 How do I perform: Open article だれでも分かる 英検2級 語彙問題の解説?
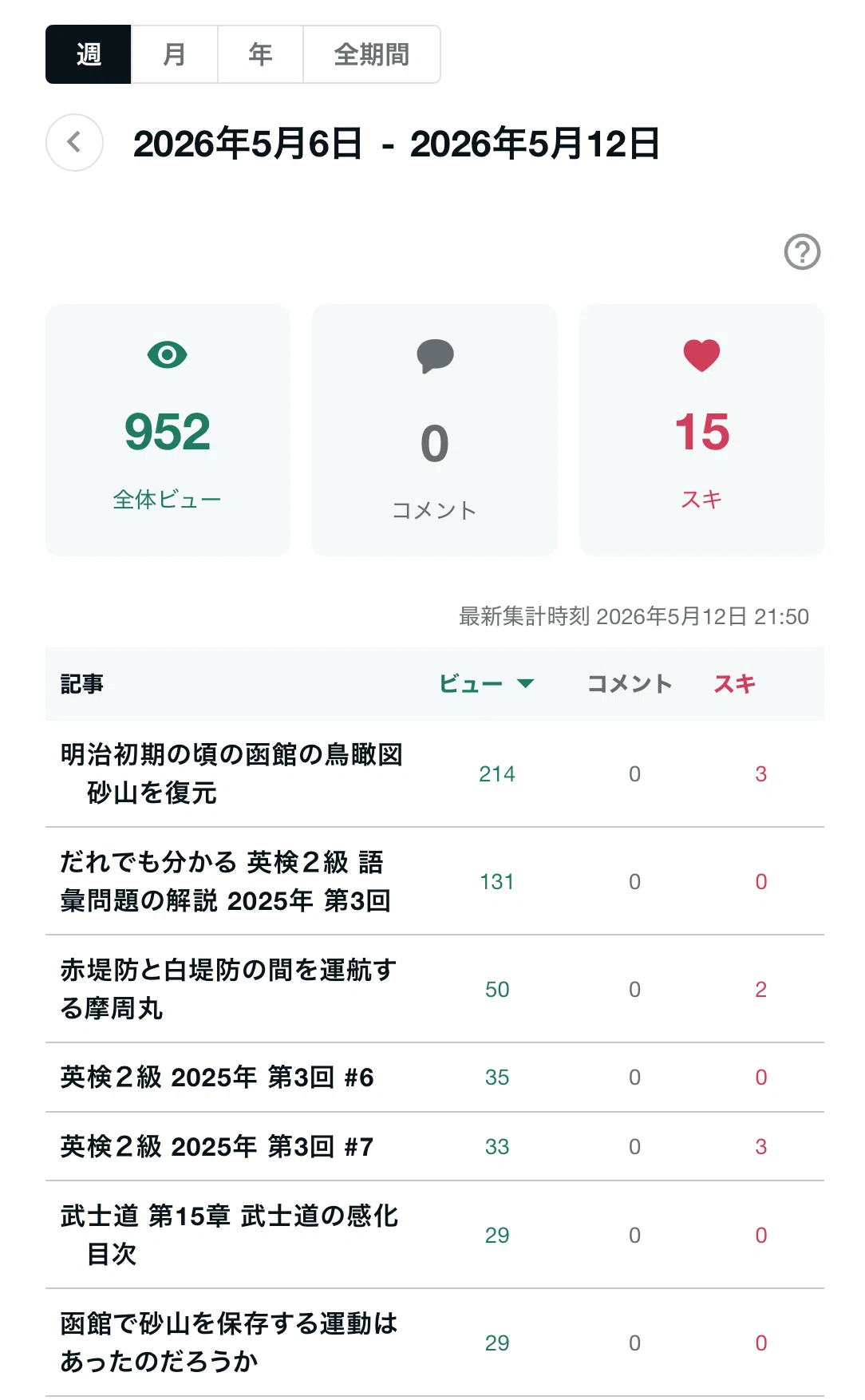226,881
